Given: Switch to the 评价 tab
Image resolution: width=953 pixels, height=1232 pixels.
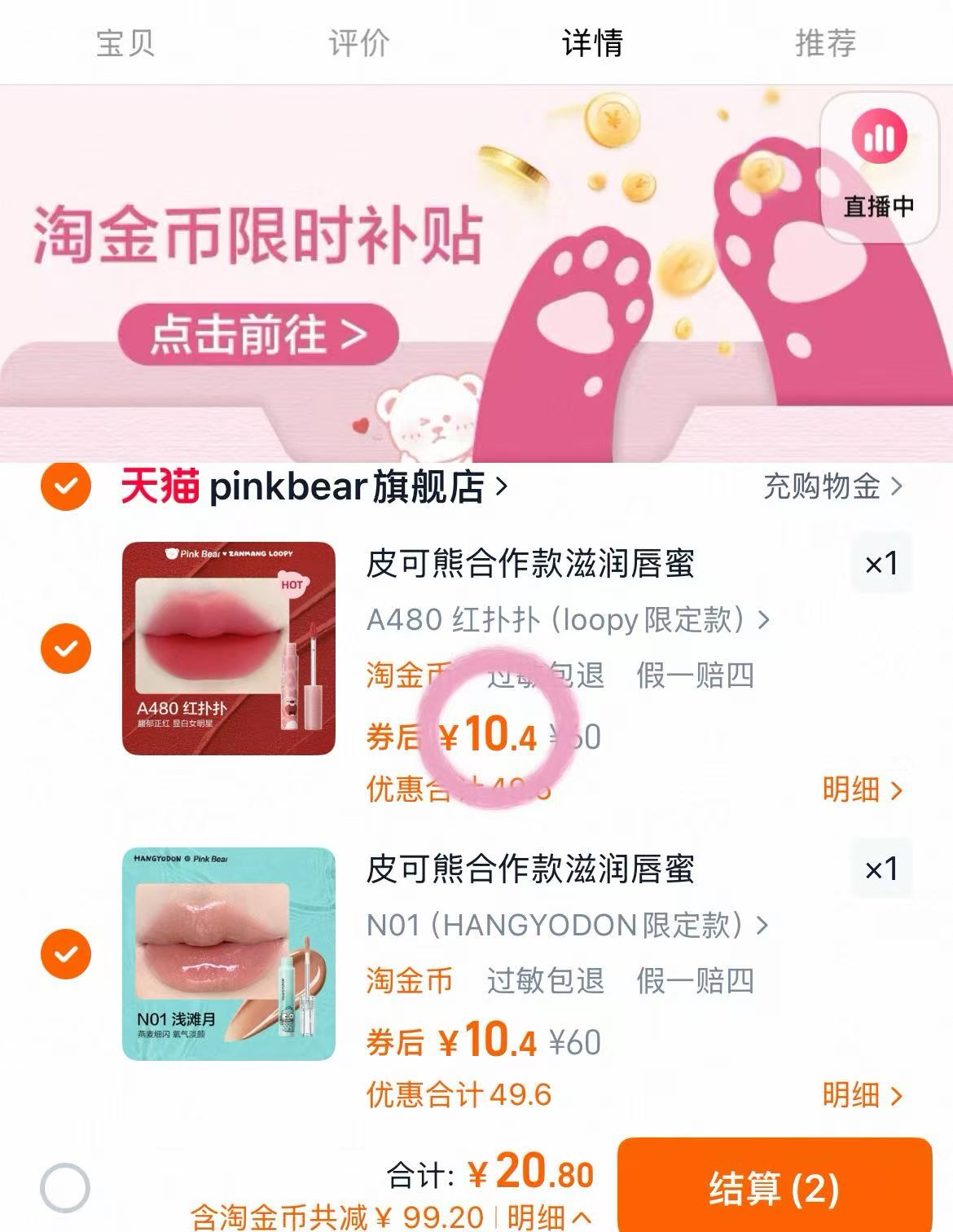Looking at the screenshot, I should pyautogui.click(x=357, y=45).
